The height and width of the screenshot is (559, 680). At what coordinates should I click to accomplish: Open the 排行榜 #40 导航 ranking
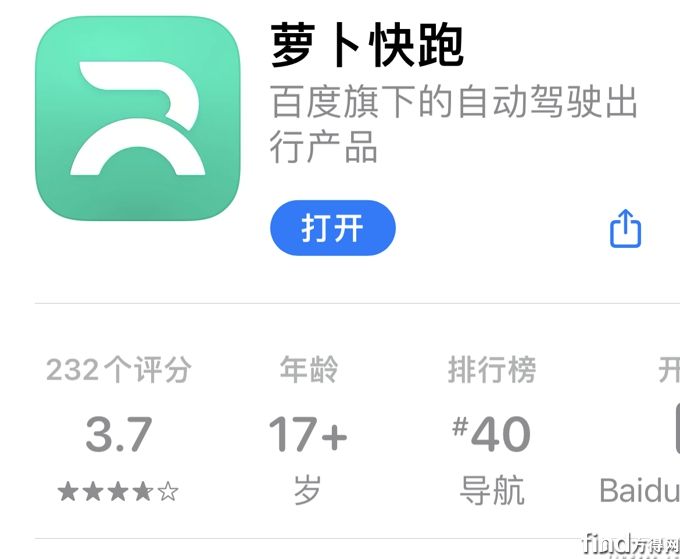491,432
